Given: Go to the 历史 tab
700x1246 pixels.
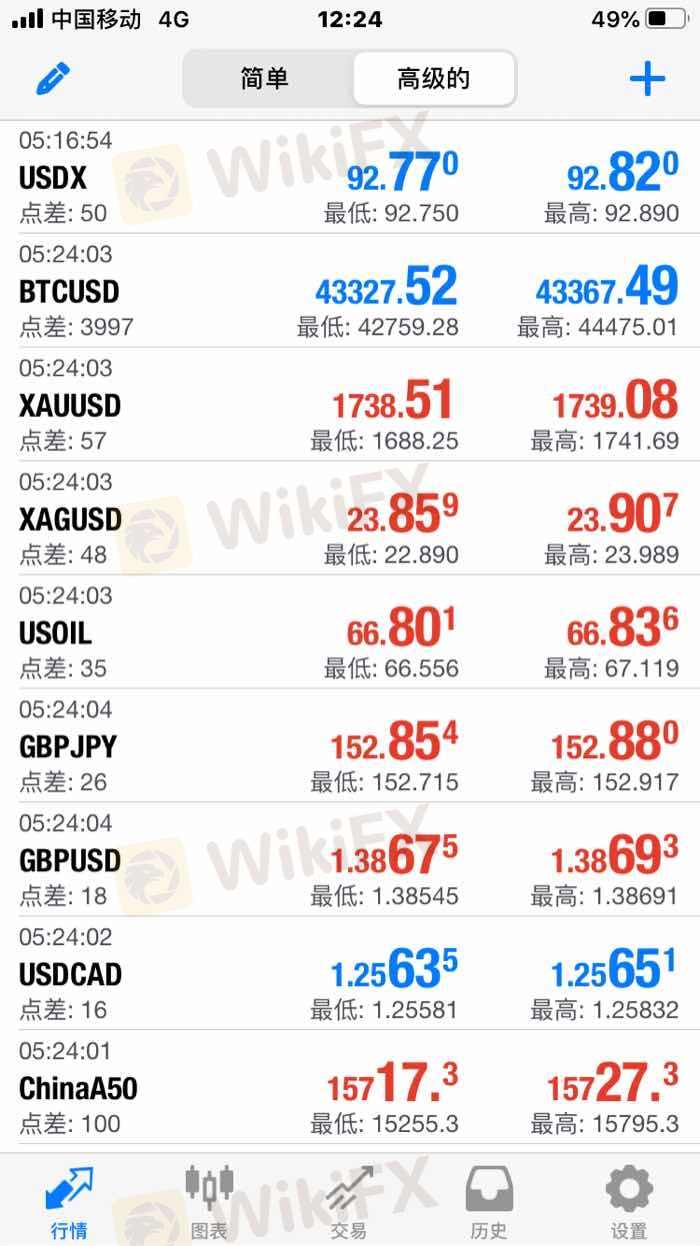Looking at the screenshot, I should click(489, 1201).
